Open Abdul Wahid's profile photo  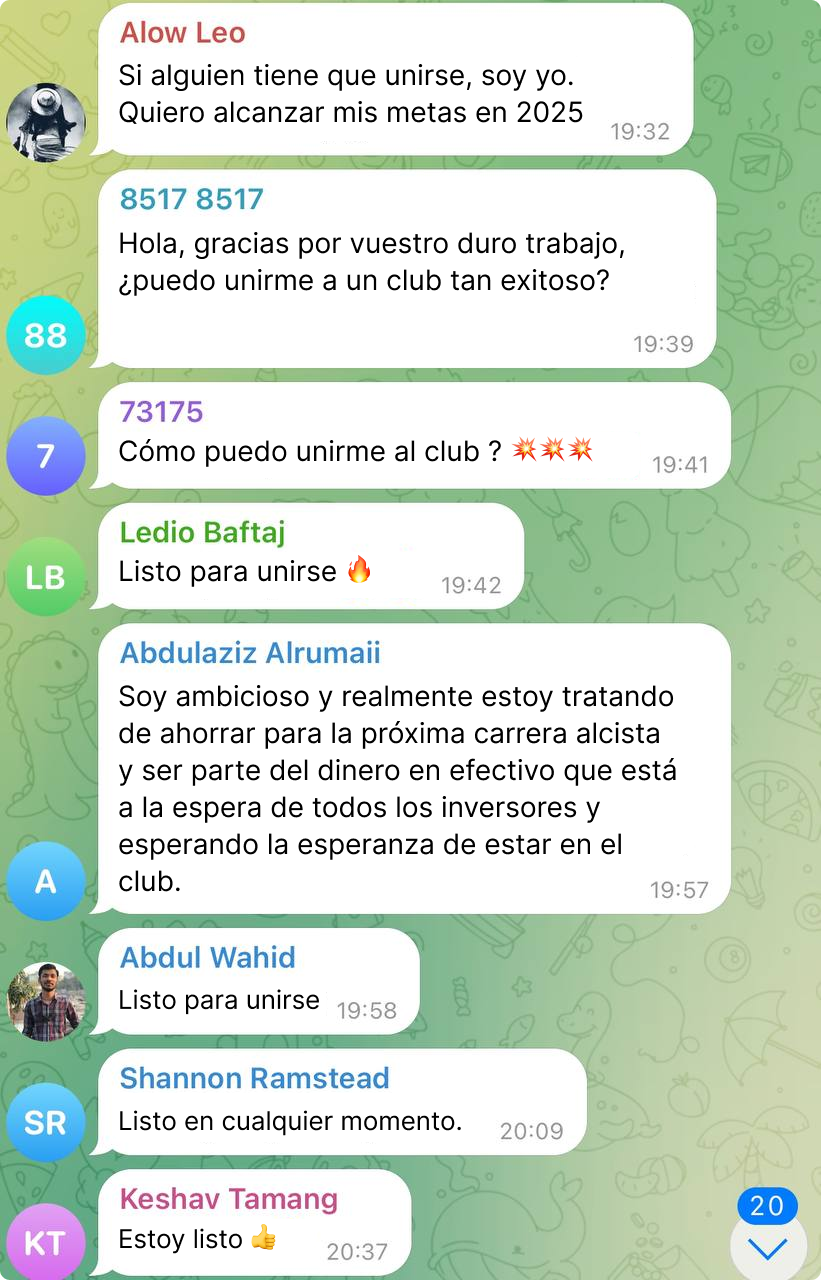pyautogui.click(x=46, y=1001)
